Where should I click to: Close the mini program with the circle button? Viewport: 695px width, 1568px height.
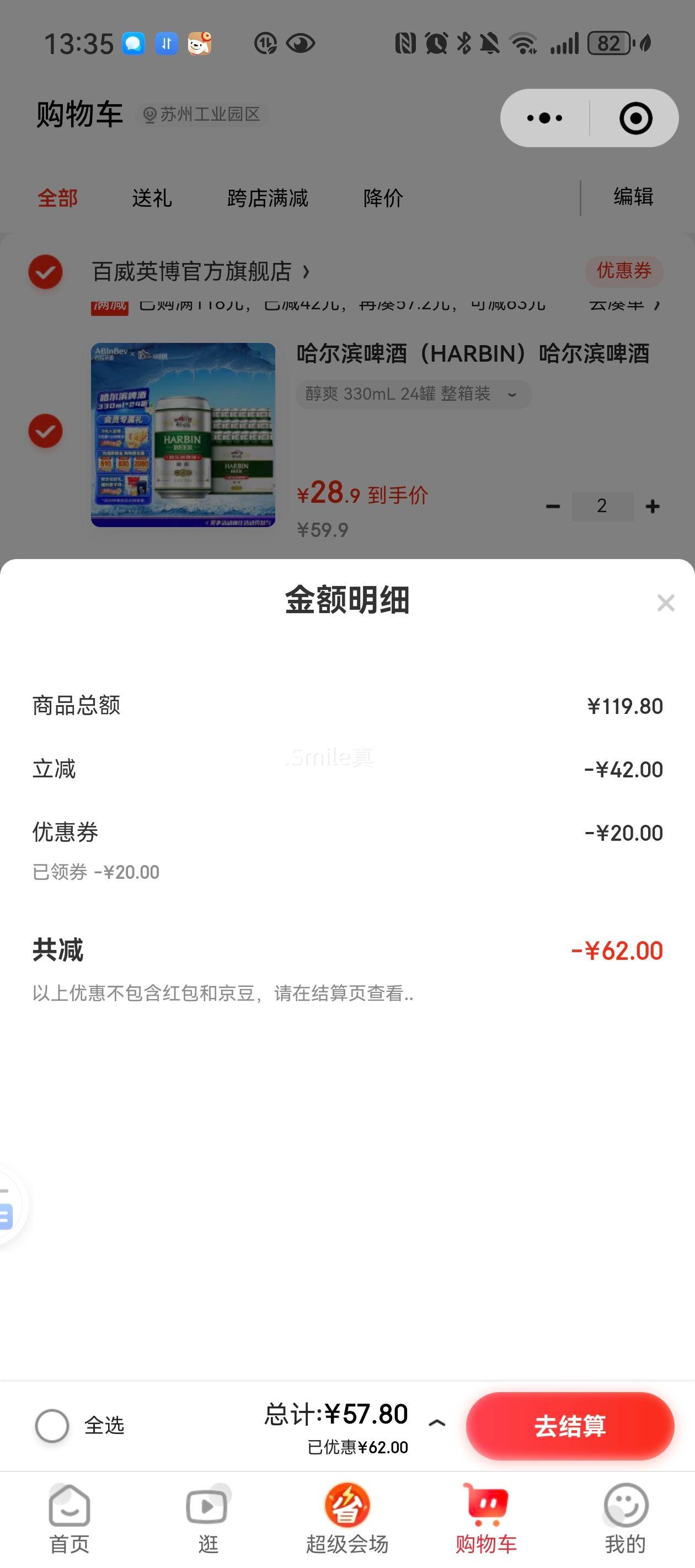click(x=635, y=118)
